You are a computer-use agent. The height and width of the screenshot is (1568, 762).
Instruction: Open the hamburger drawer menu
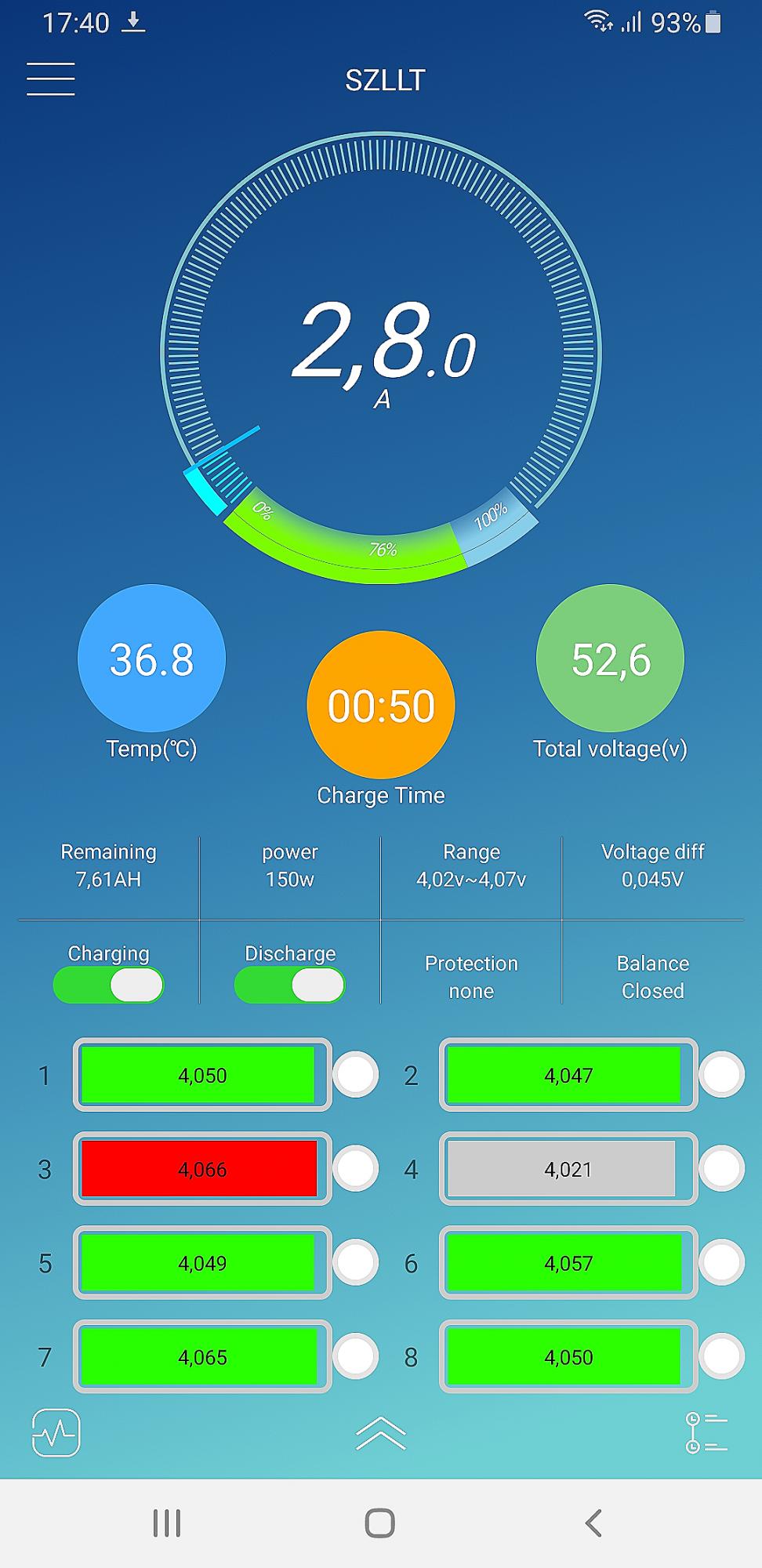[x=51, y=79]
